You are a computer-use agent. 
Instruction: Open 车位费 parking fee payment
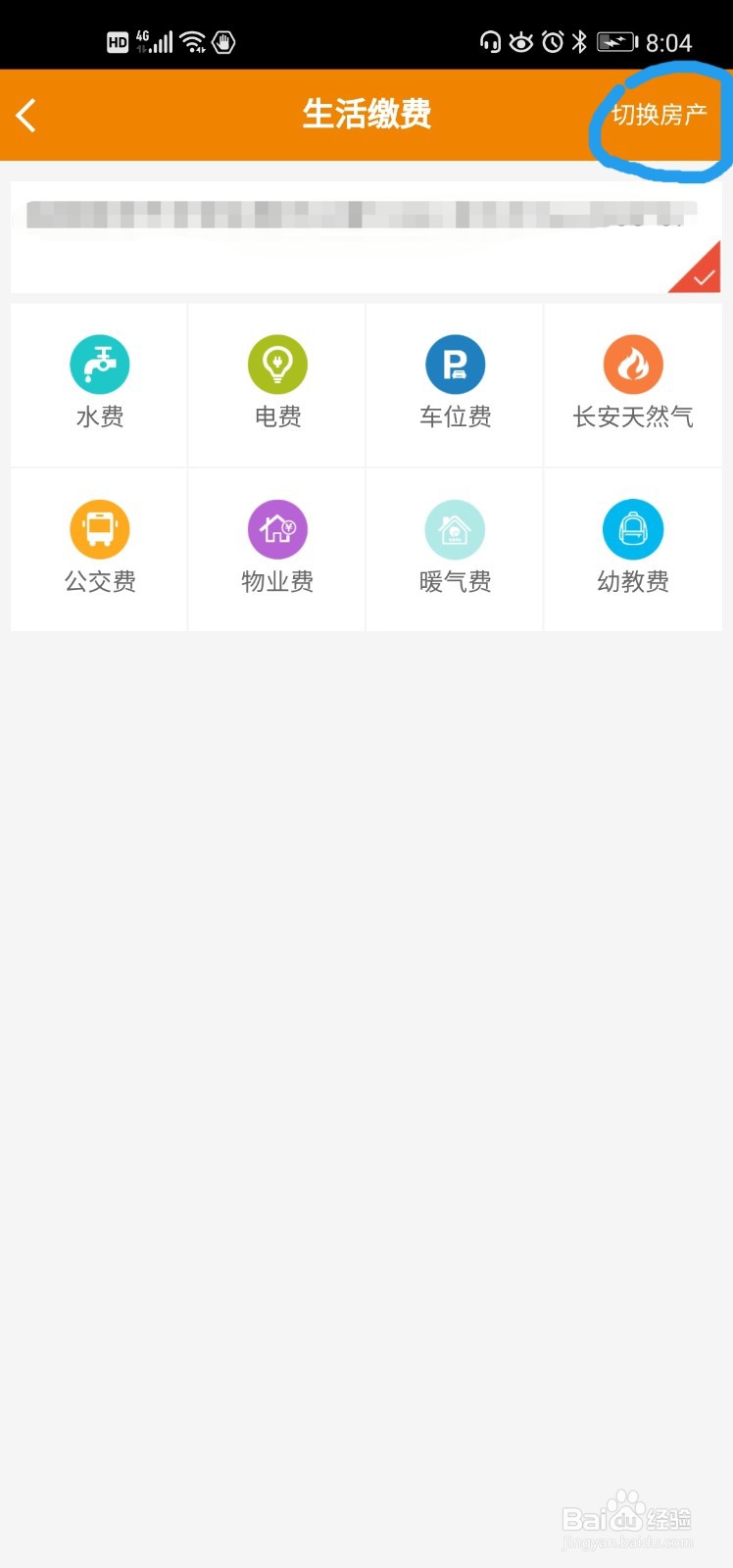pyautogui.click(x=455, y=384)
